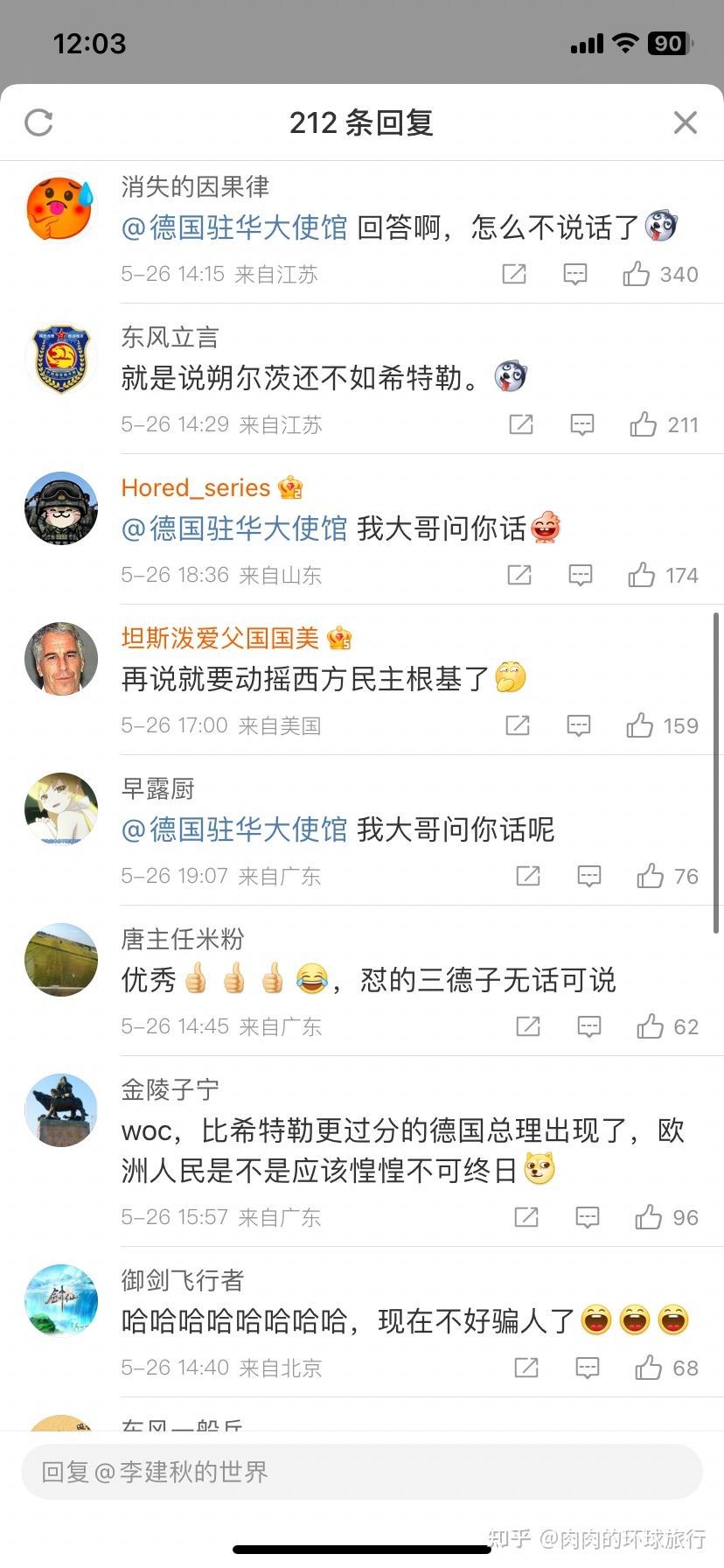The width and height of the screenshot is (724, 1568).
Task: Reply to 金陵子宁's comment
Action: click(x=588, y=1217)
